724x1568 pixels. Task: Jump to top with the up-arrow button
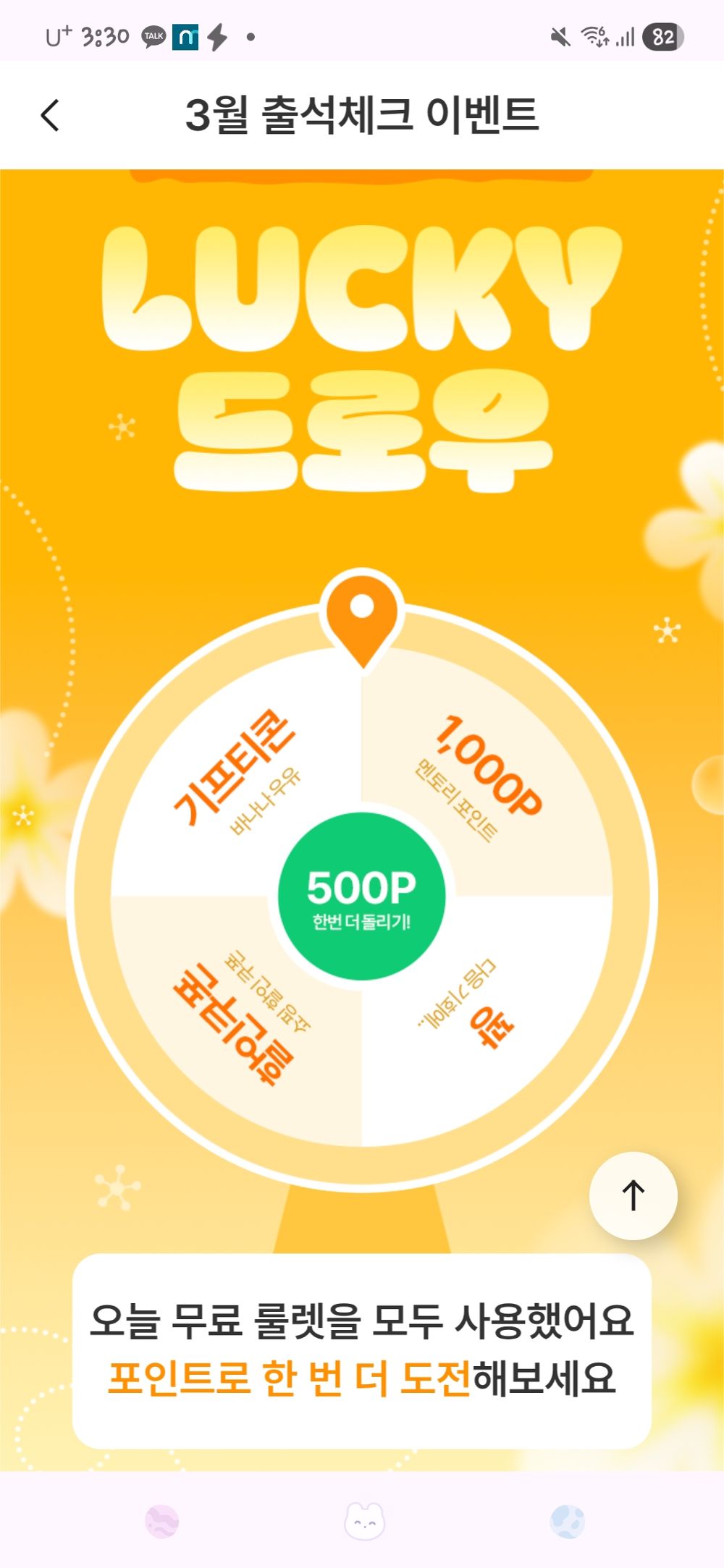pyautogui.click(x=633, y=1195)
